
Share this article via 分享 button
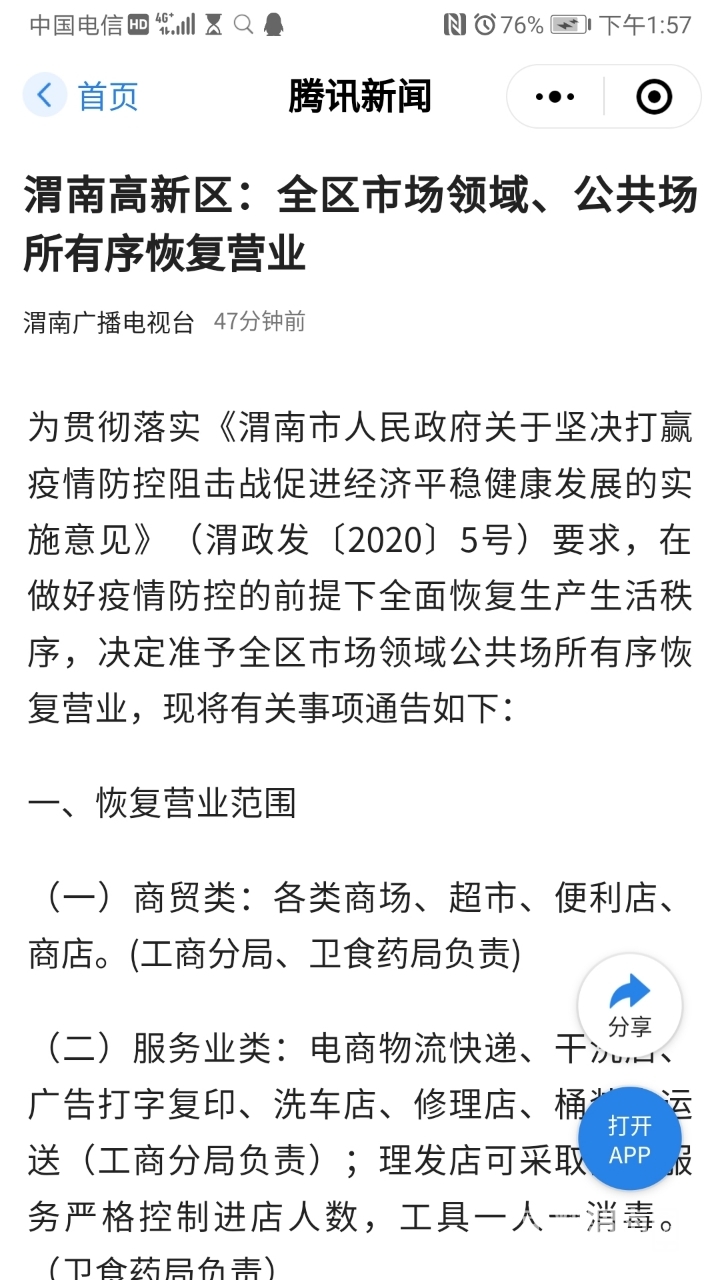[x=630, y=1006]
